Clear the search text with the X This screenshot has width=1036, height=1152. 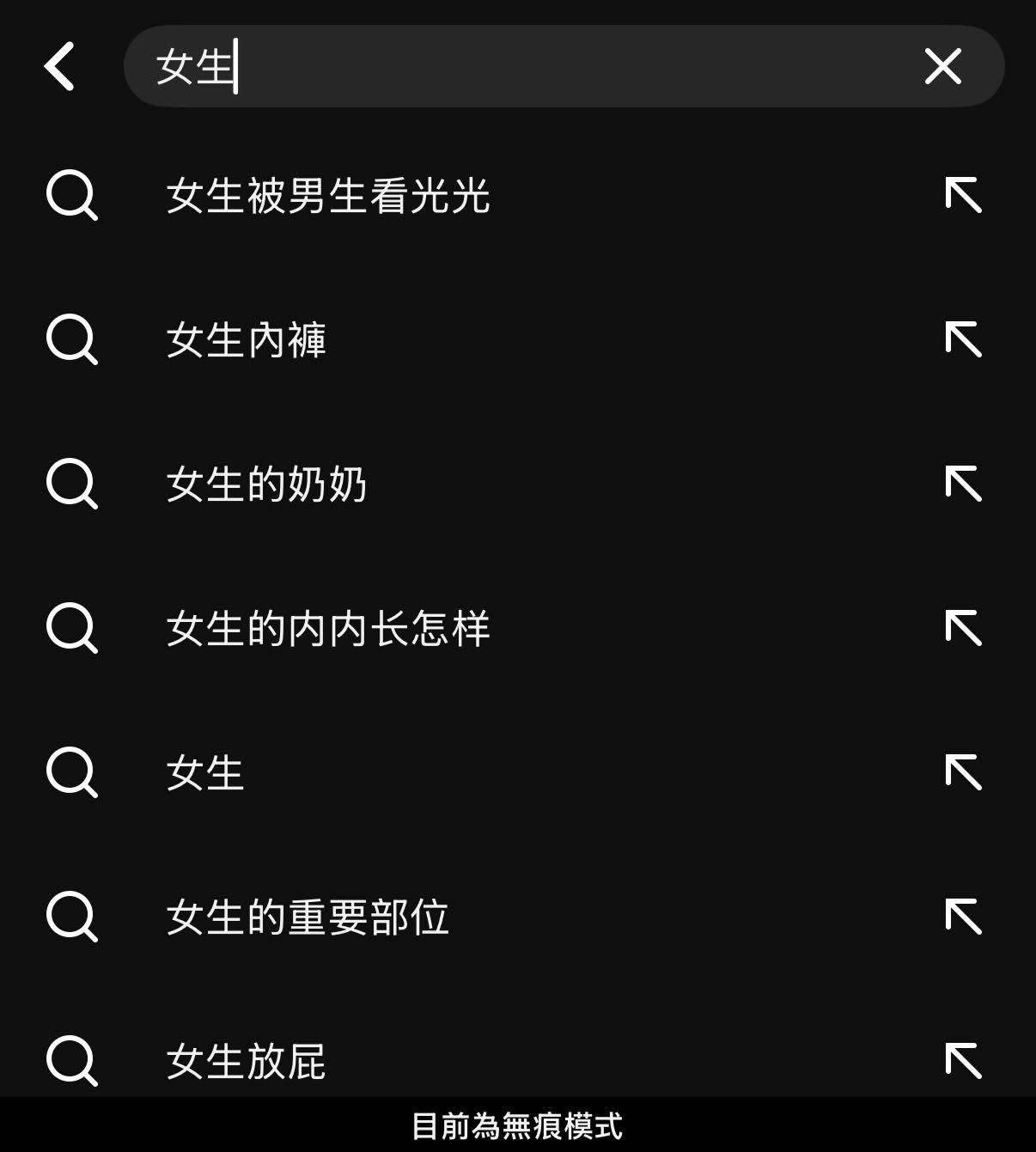pyautogui.click(x=942, y=66)
